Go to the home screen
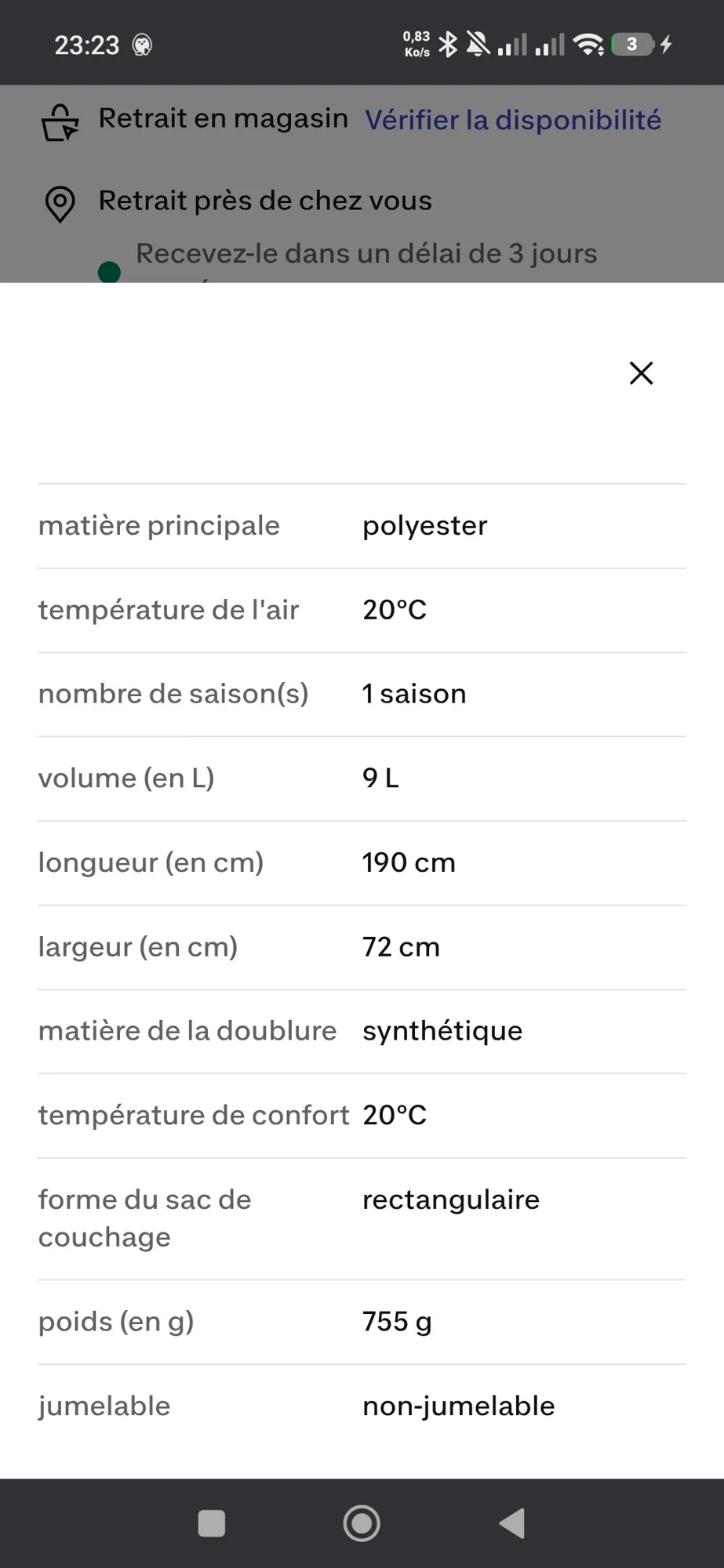The width and height of the screenshot is (724, 1568). (x=362, y=1523)
